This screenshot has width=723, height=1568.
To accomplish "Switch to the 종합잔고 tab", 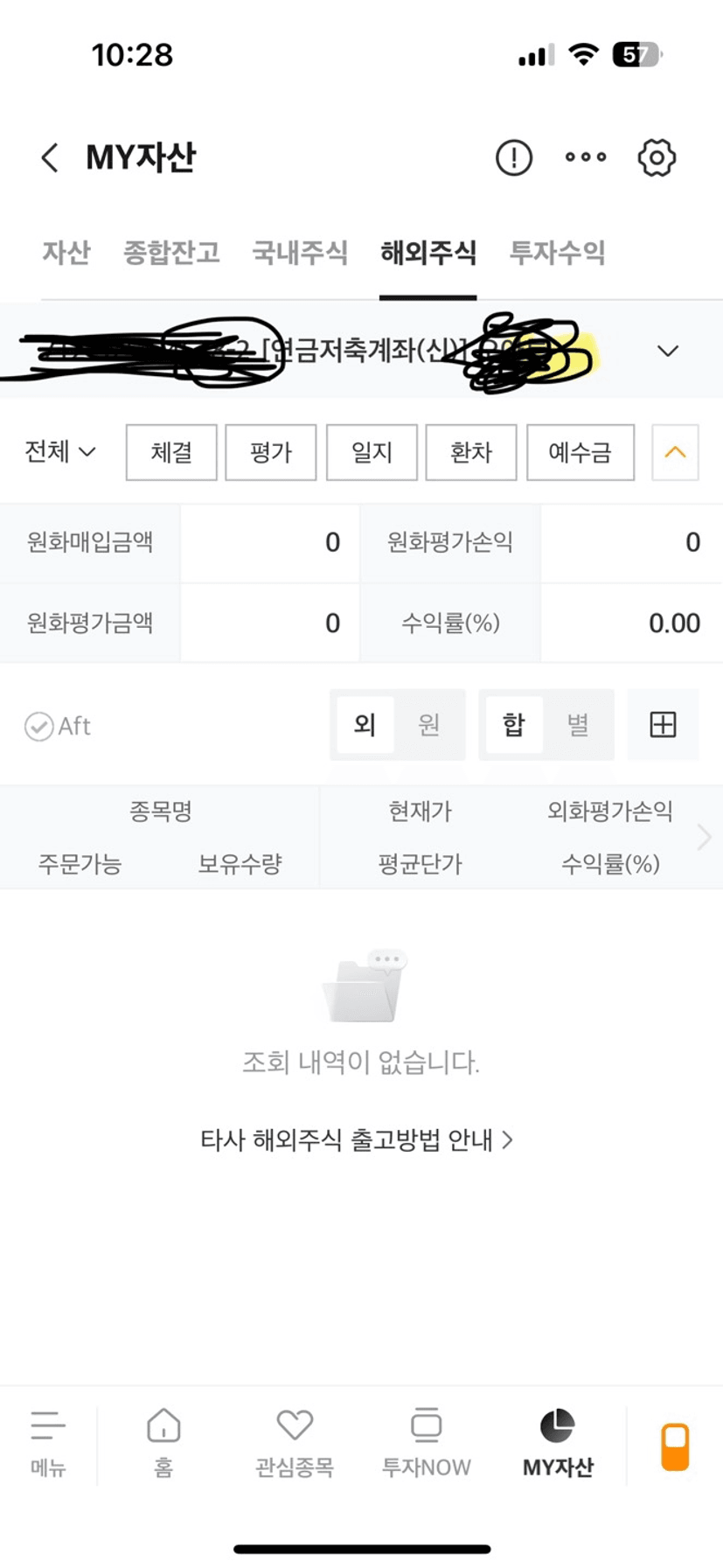I will 171,253.
